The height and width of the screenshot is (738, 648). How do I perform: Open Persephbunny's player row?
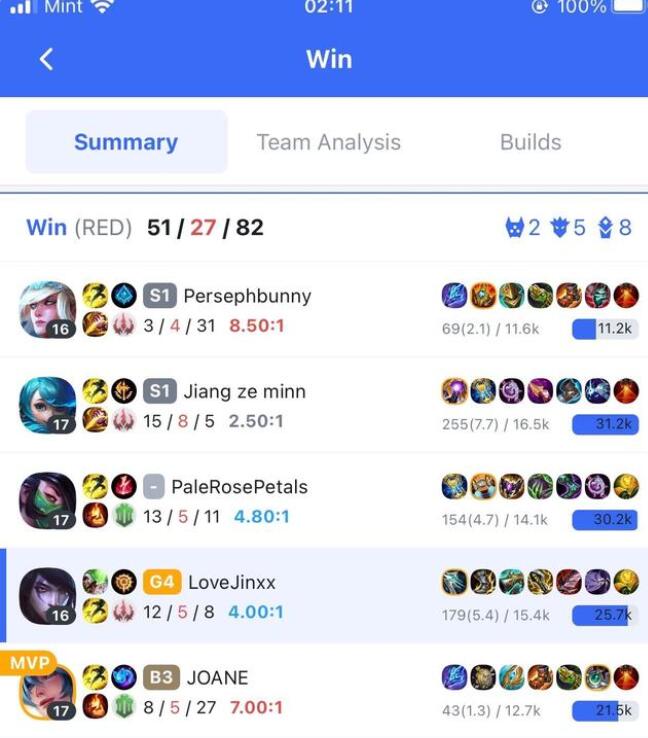(x=247, y=296)
